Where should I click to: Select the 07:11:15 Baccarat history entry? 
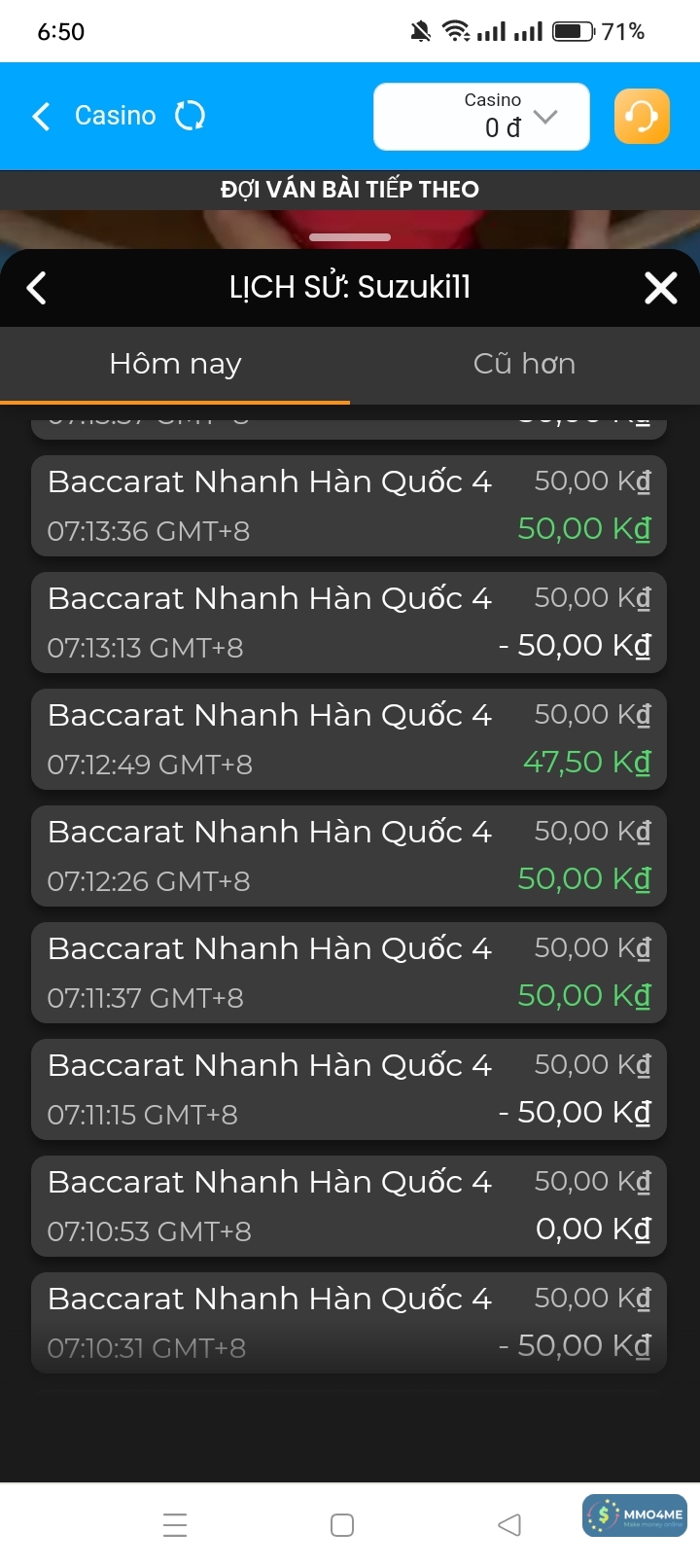349,1089
